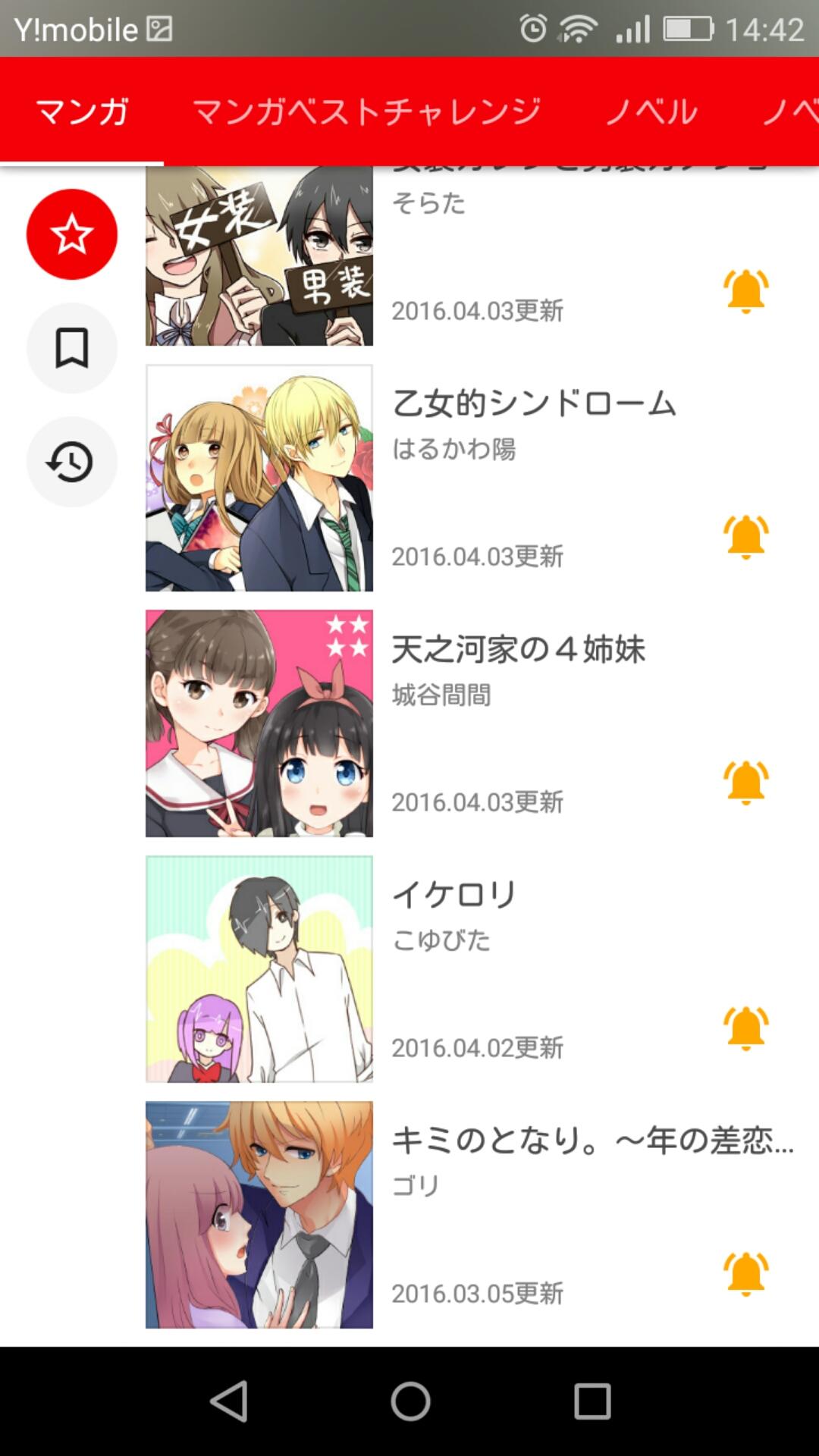819x1456 pixels.
Task: Tap the notification bell for 乙女的シンドローム
Action: coord(745,536)
